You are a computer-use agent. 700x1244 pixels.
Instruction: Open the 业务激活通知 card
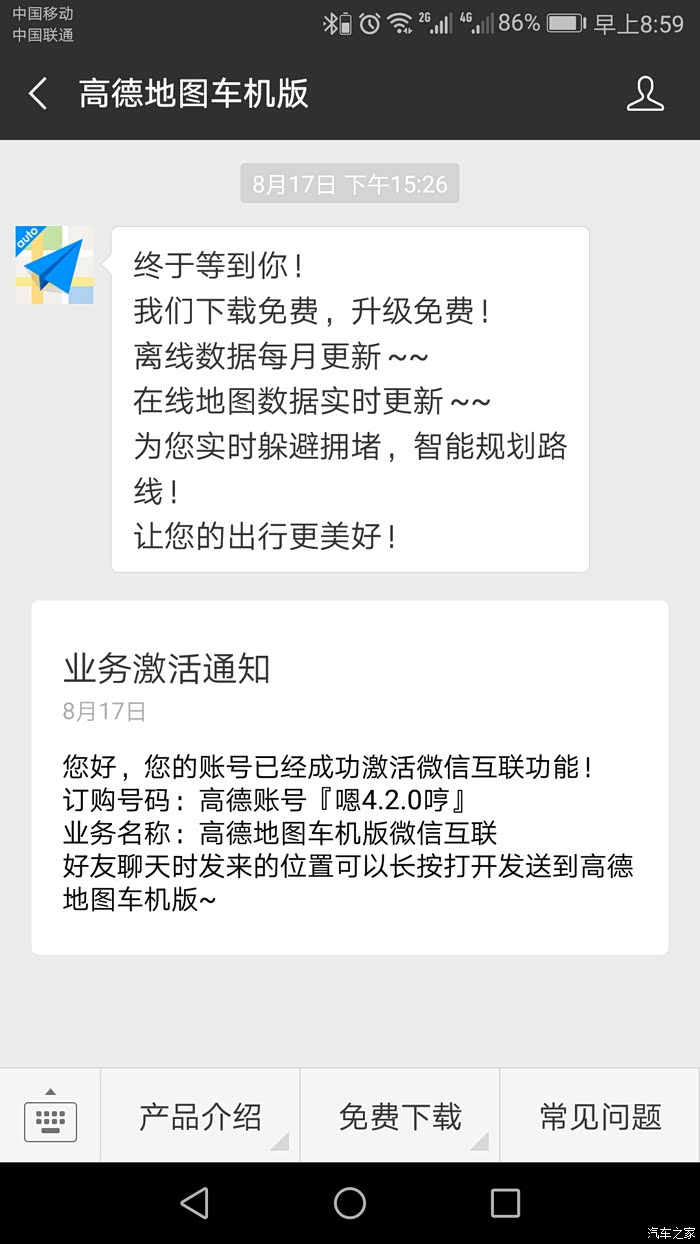click(x=350, y=778)
